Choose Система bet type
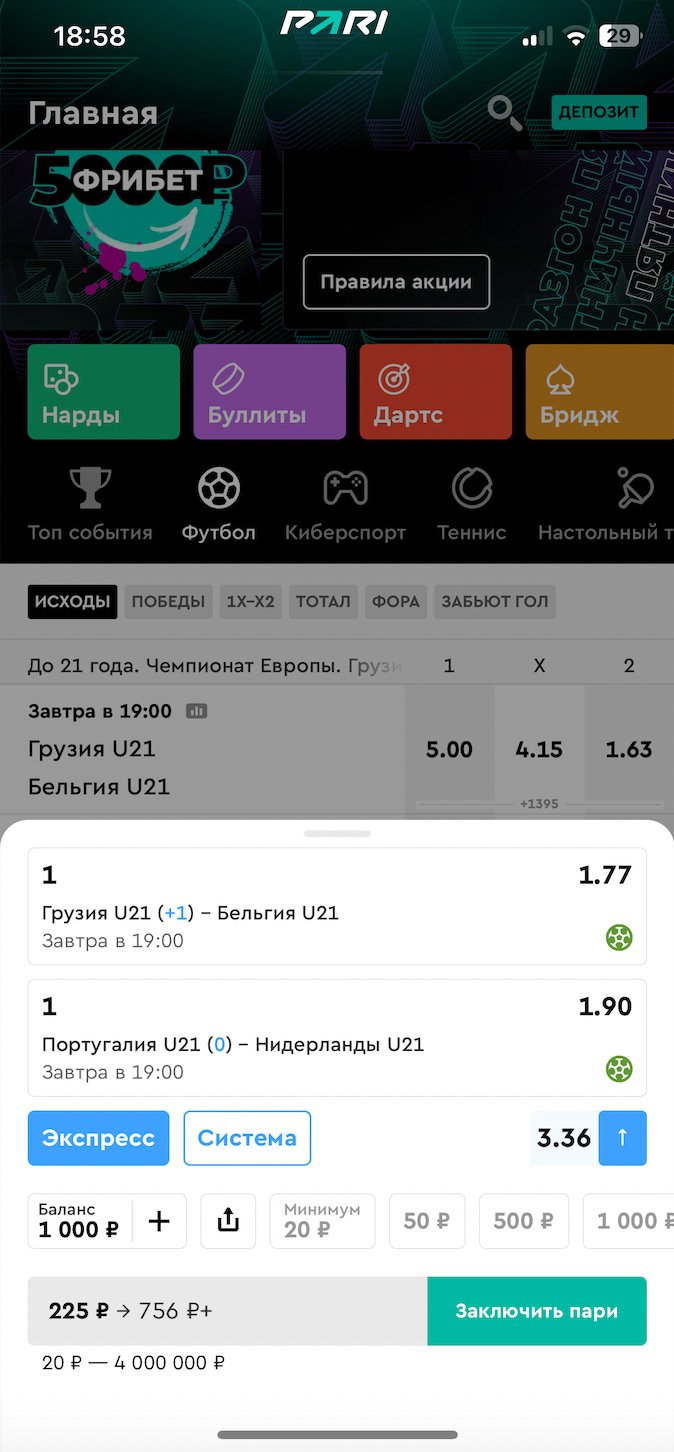The height and width of the screenshot is (1452, 674). click(247, 1138)
